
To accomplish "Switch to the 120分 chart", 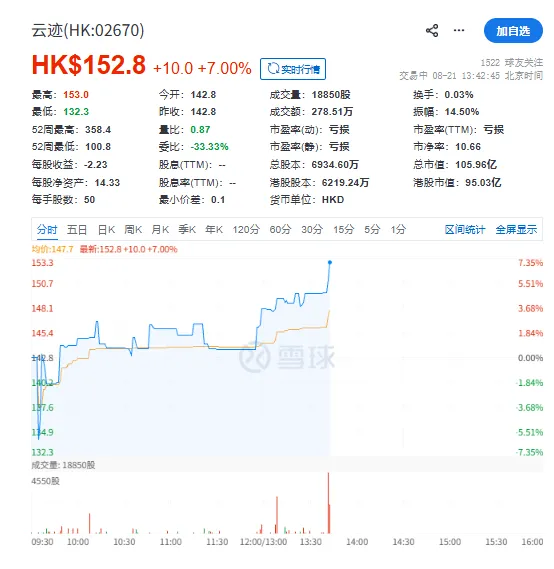I will point(246,230).
